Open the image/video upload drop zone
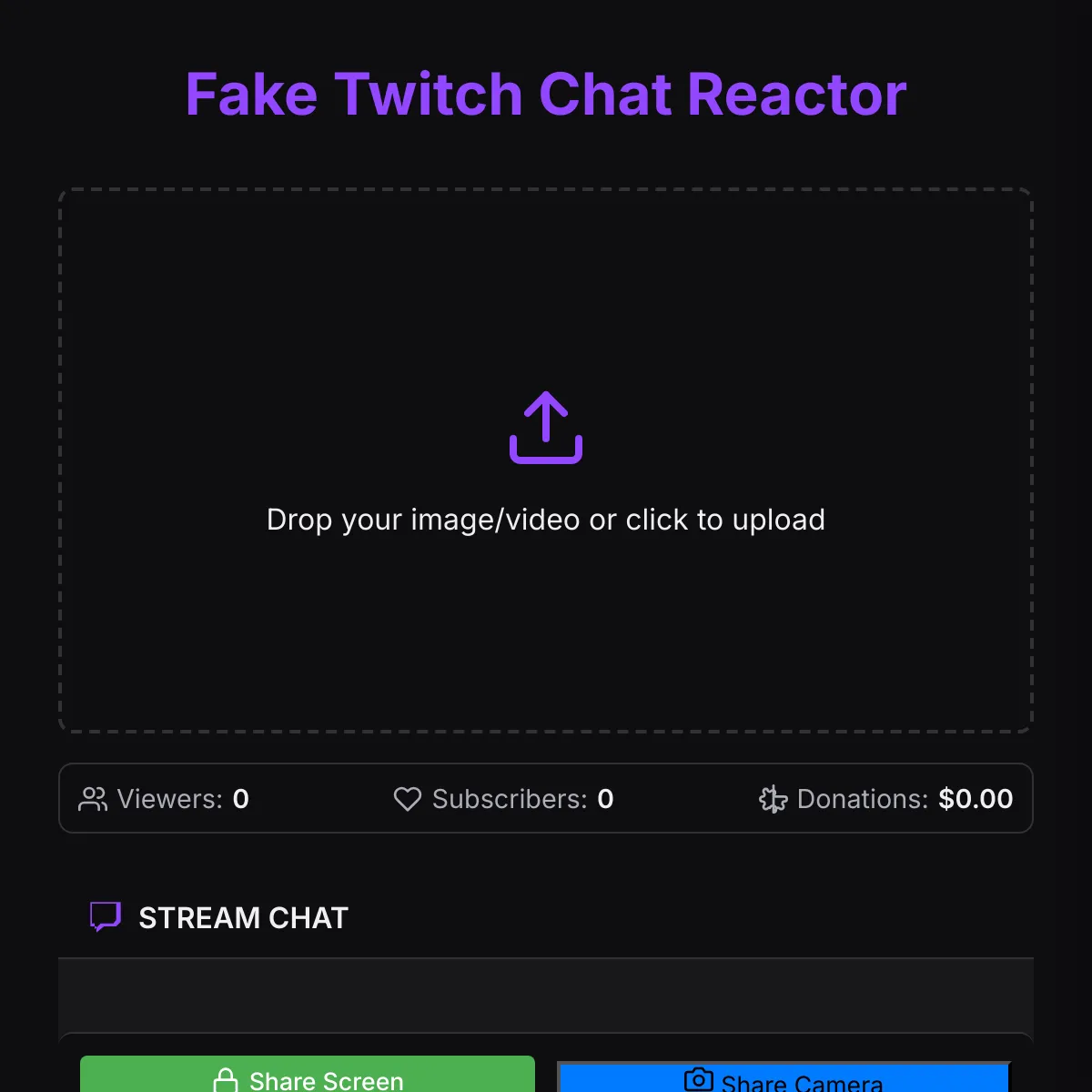 click(546, 460)
